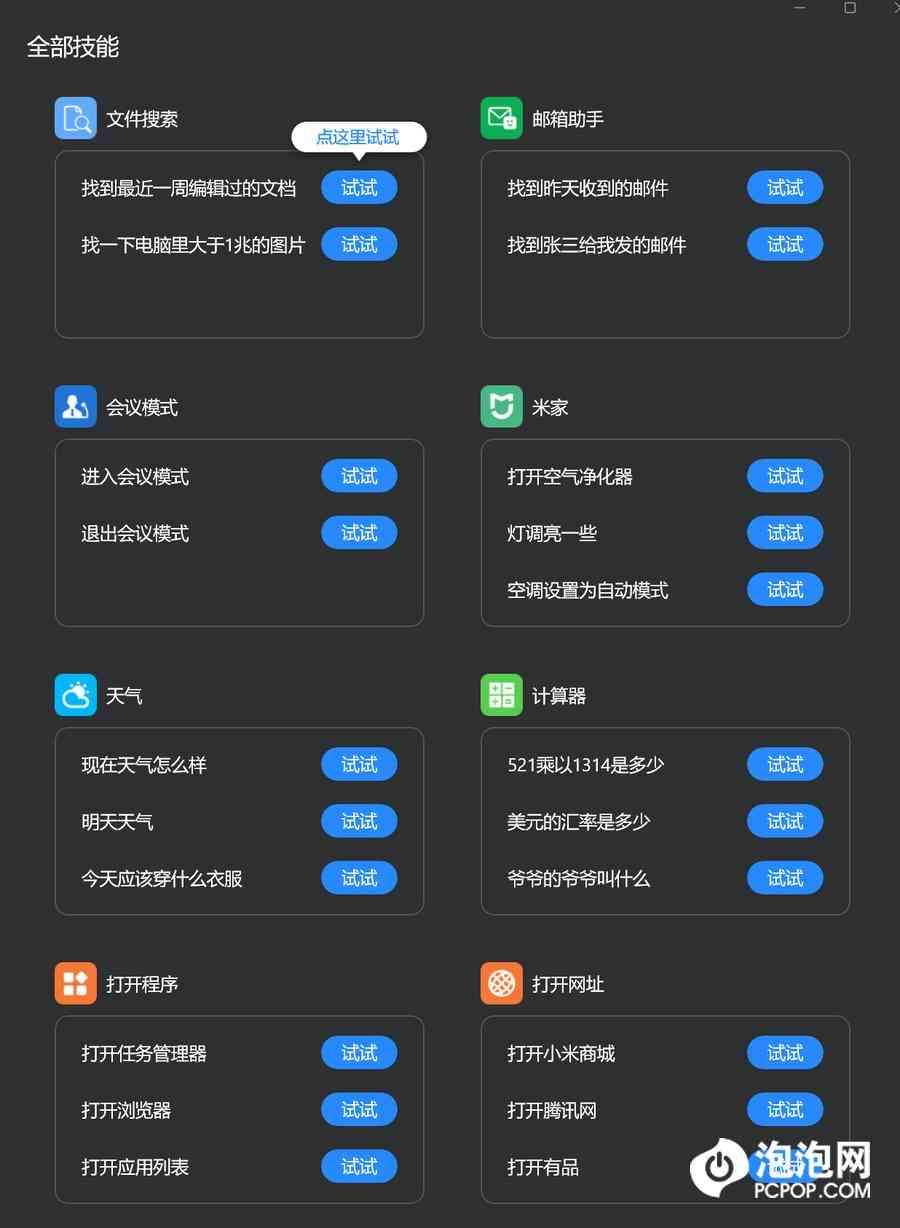Try 进入会议模式 command
The image size is (900, 1228).
pos(359,476)
